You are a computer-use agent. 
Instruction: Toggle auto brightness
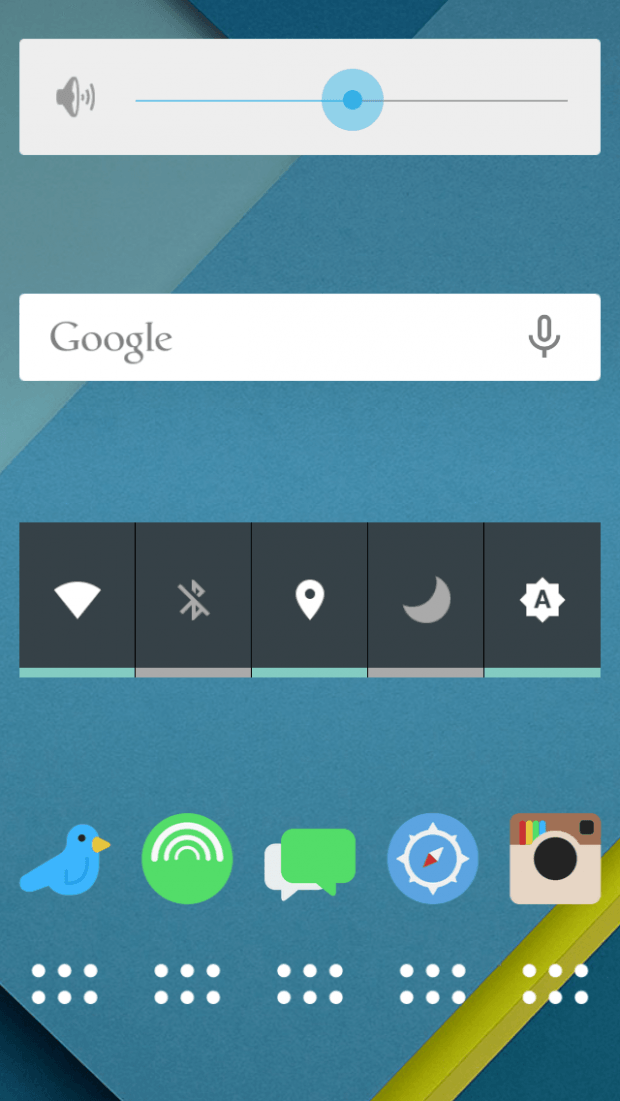click(543, 600)
